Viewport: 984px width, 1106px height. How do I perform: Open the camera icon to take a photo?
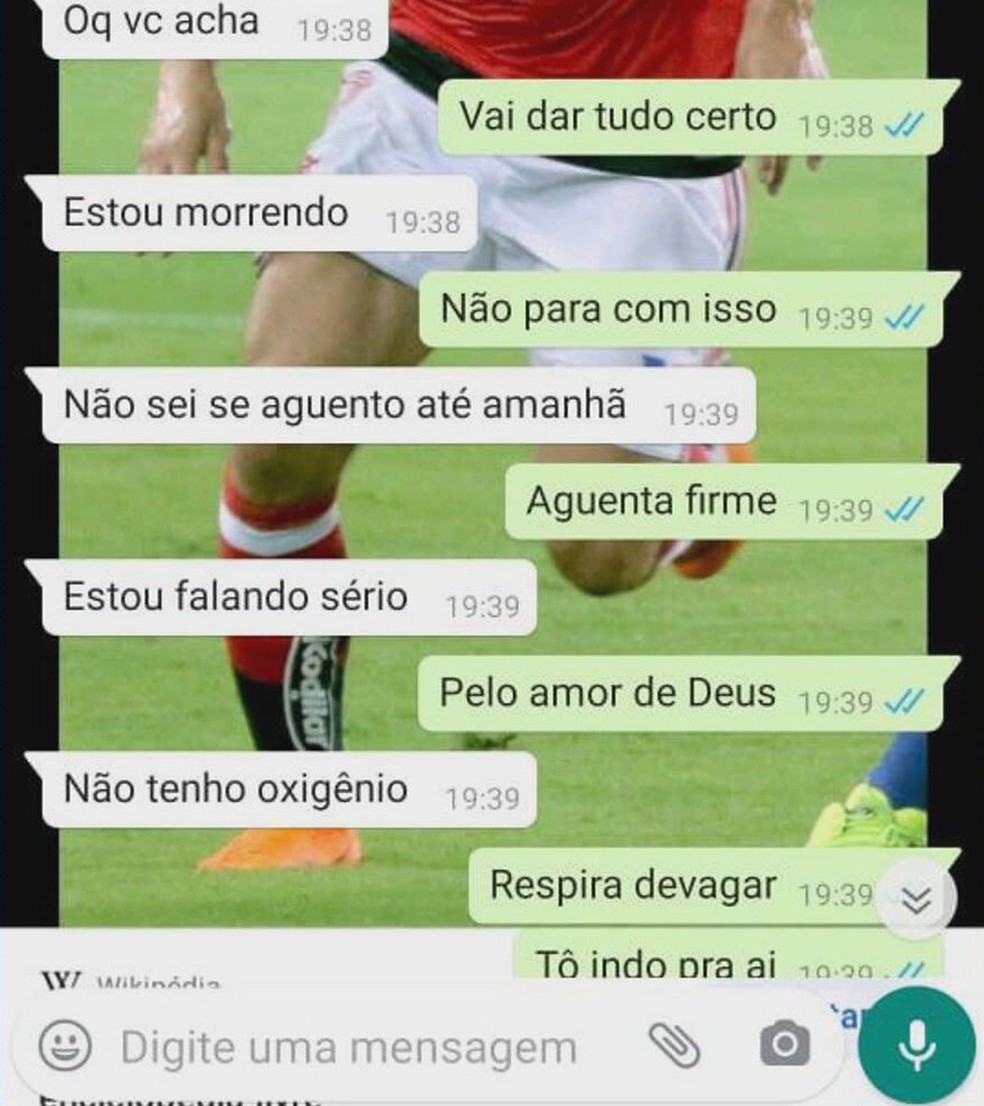(784, 1044)
